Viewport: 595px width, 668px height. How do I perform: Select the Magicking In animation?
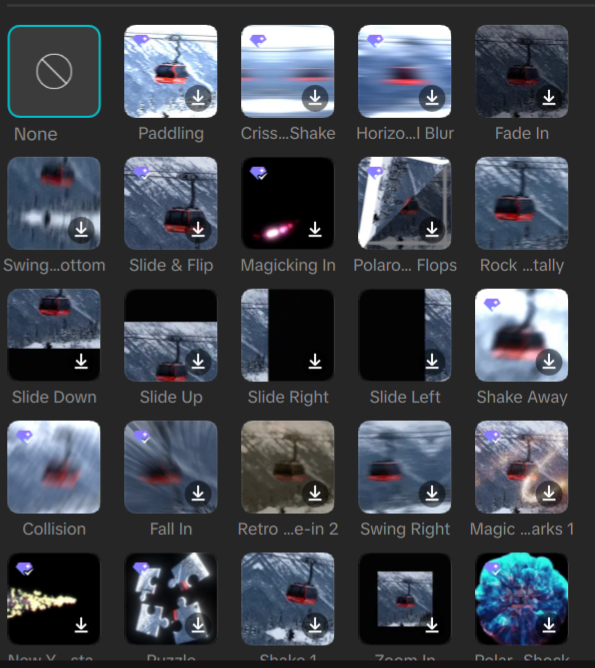287,203
